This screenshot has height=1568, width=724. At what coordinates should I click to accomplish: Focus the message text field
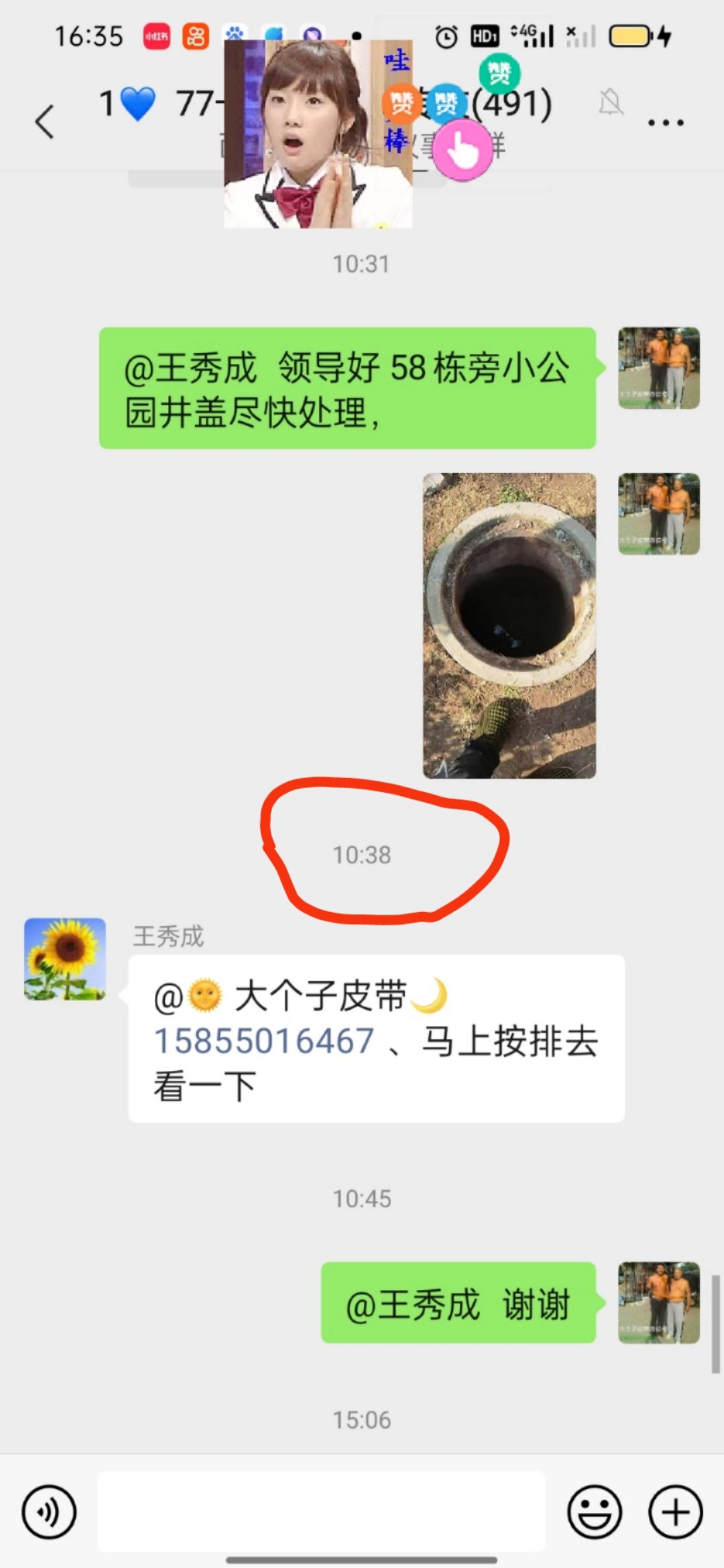tap(322, 1512)
